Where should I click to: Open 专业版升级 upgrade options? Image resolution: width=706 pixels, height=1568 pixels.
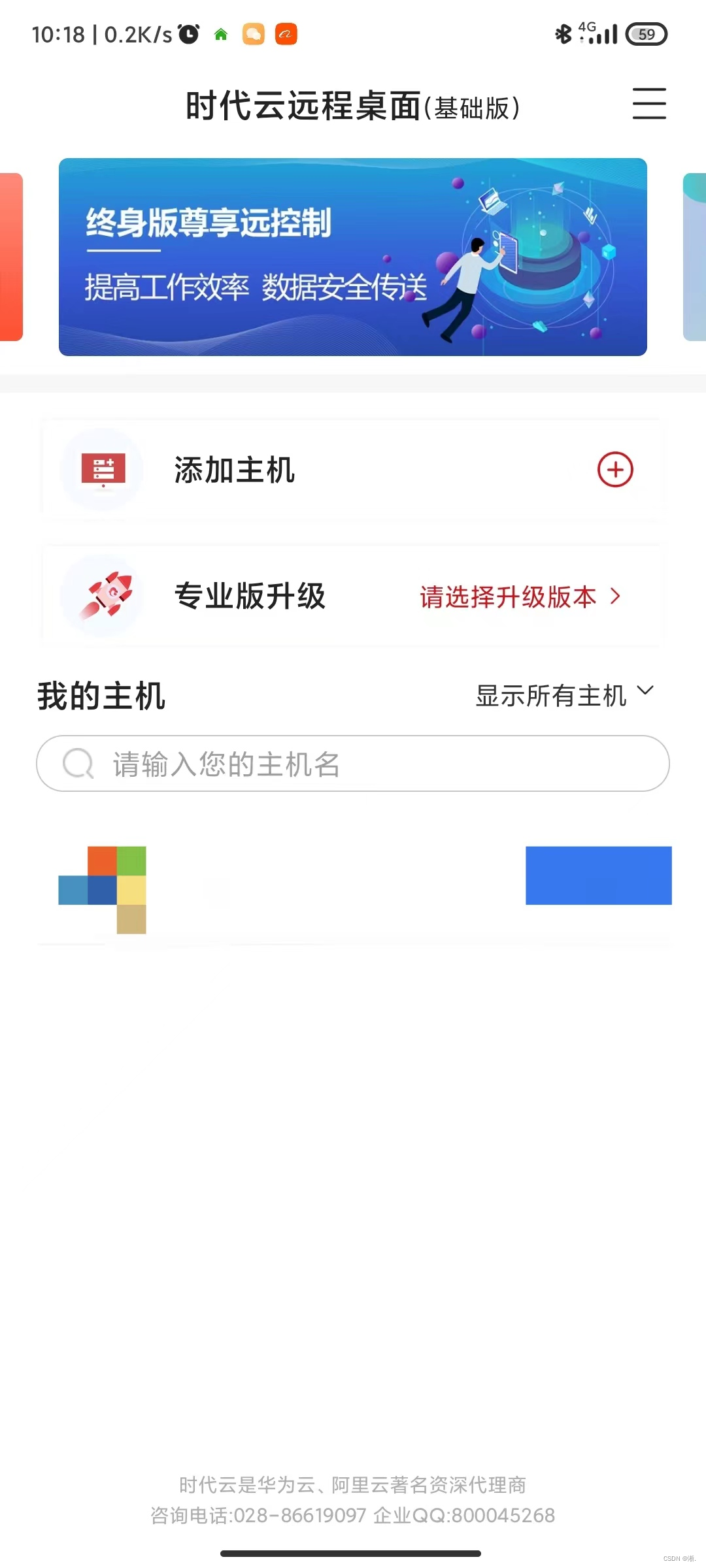519,596
